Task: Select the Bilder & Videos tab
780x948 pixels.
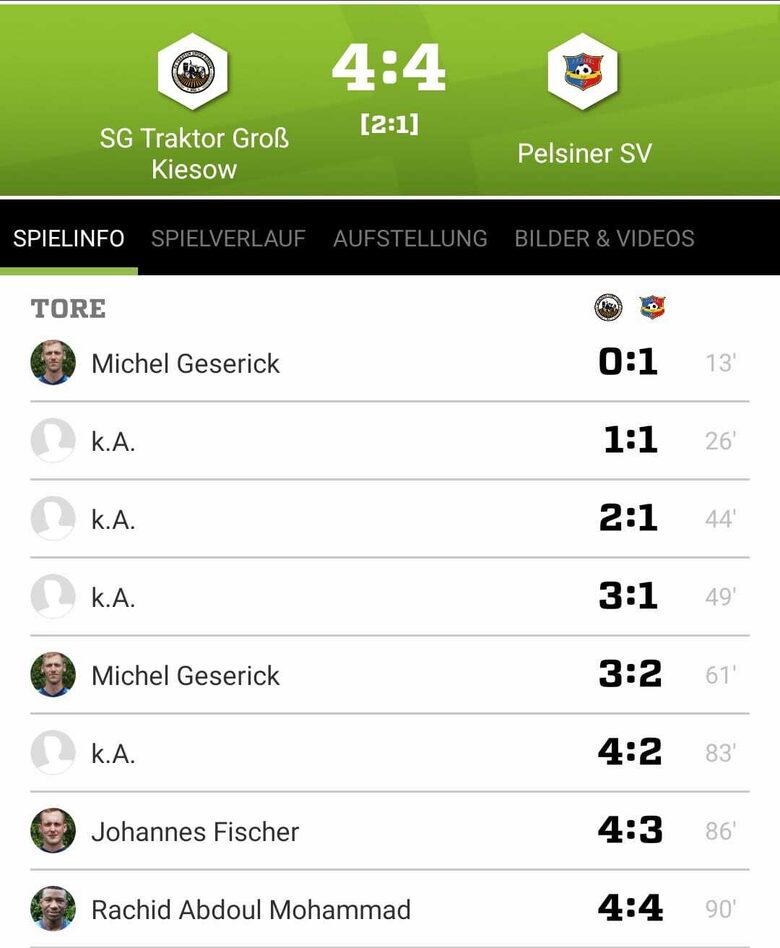Action: [x=604, y=239]
